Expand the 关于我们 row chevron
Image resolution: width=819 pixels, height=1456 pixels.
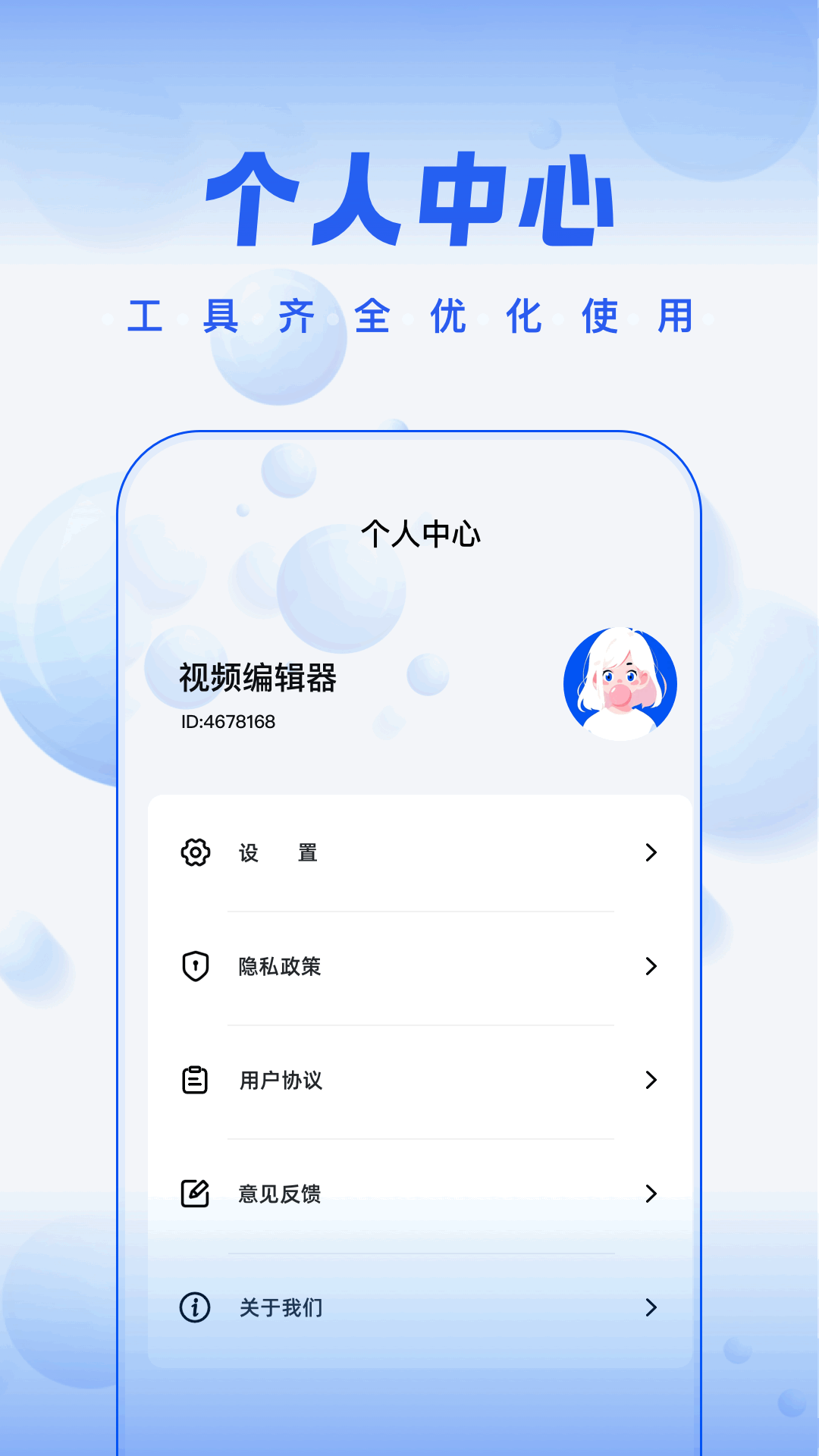pos(651,1307)
